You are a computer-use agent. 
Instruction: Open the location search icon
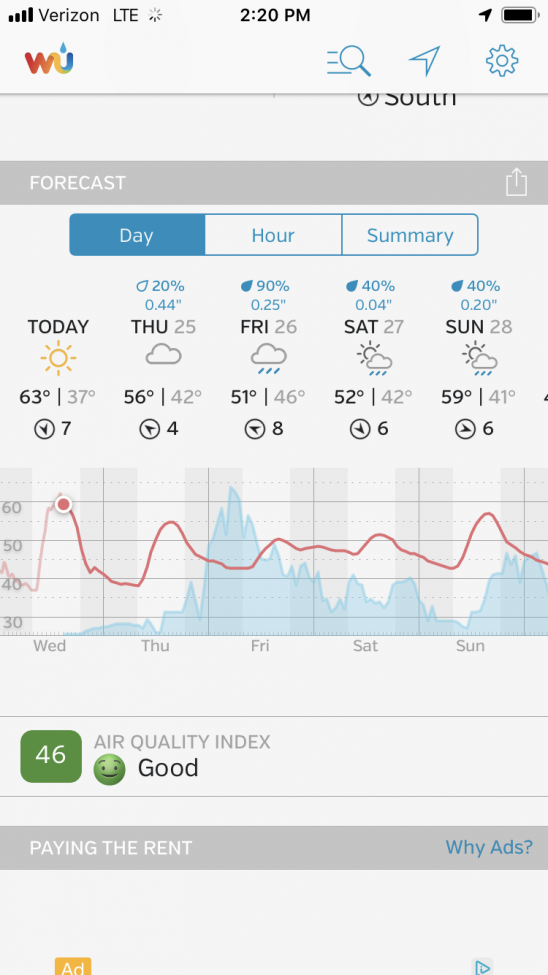(348, 61)
